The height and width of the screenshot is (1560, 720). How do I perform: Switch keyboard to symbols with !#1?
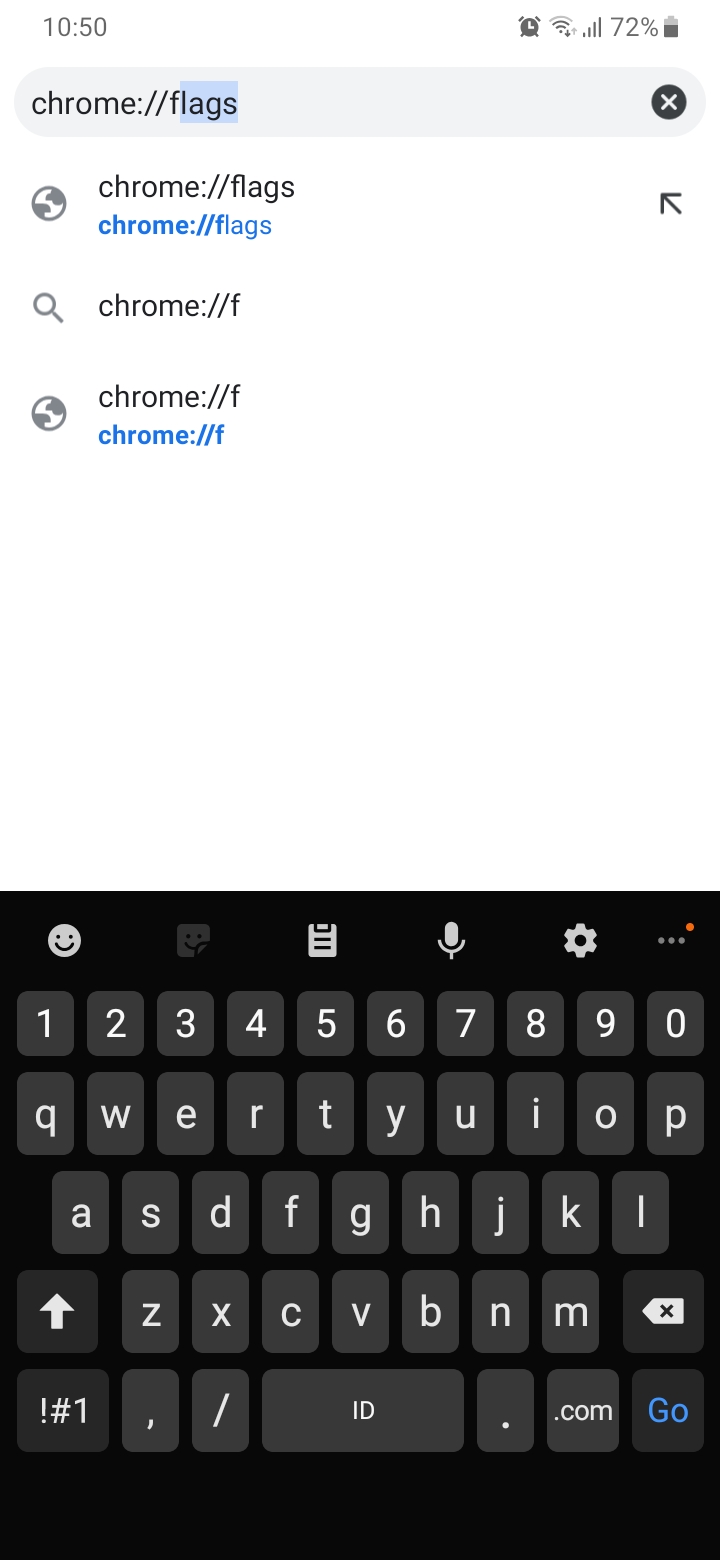pyautogui.click(x=64, y=1410)
